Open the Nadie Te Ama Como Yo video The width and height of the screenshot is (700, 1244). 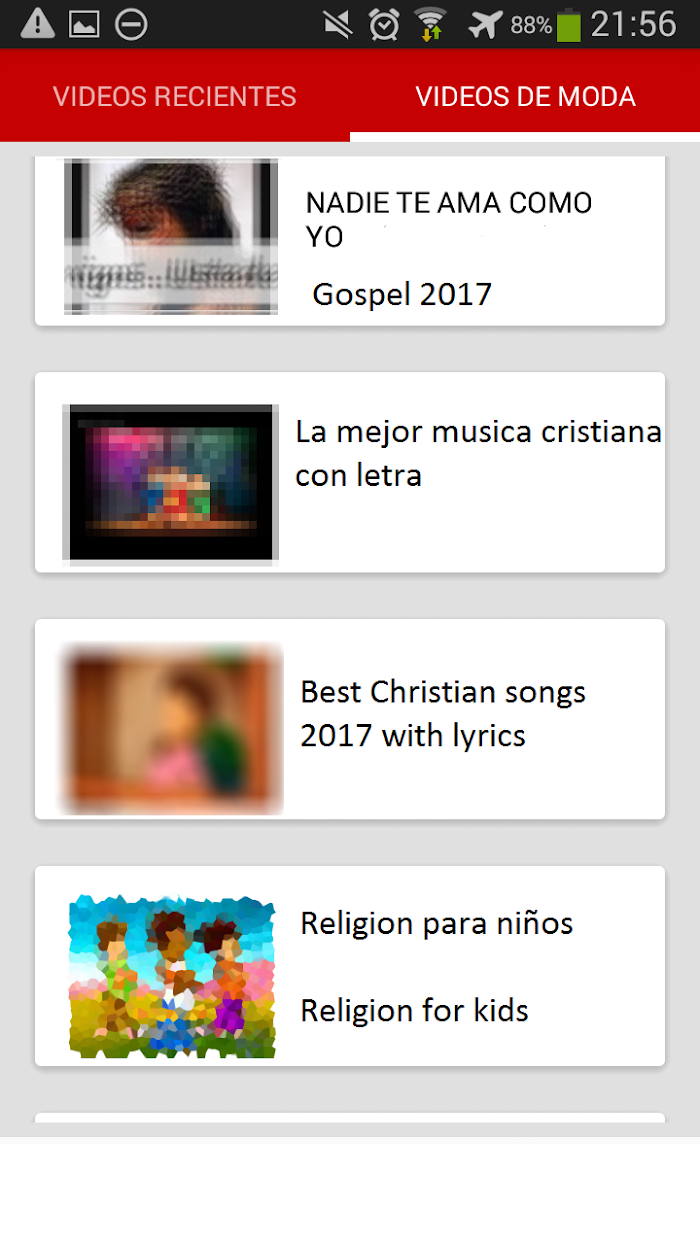(x=350, y=240)
